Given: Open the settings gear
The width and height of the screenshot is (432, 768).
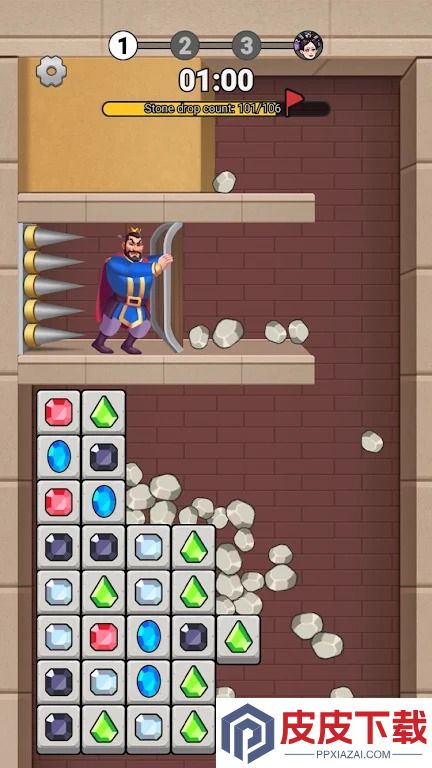Looking at the screenshot, I should (51, 72).
